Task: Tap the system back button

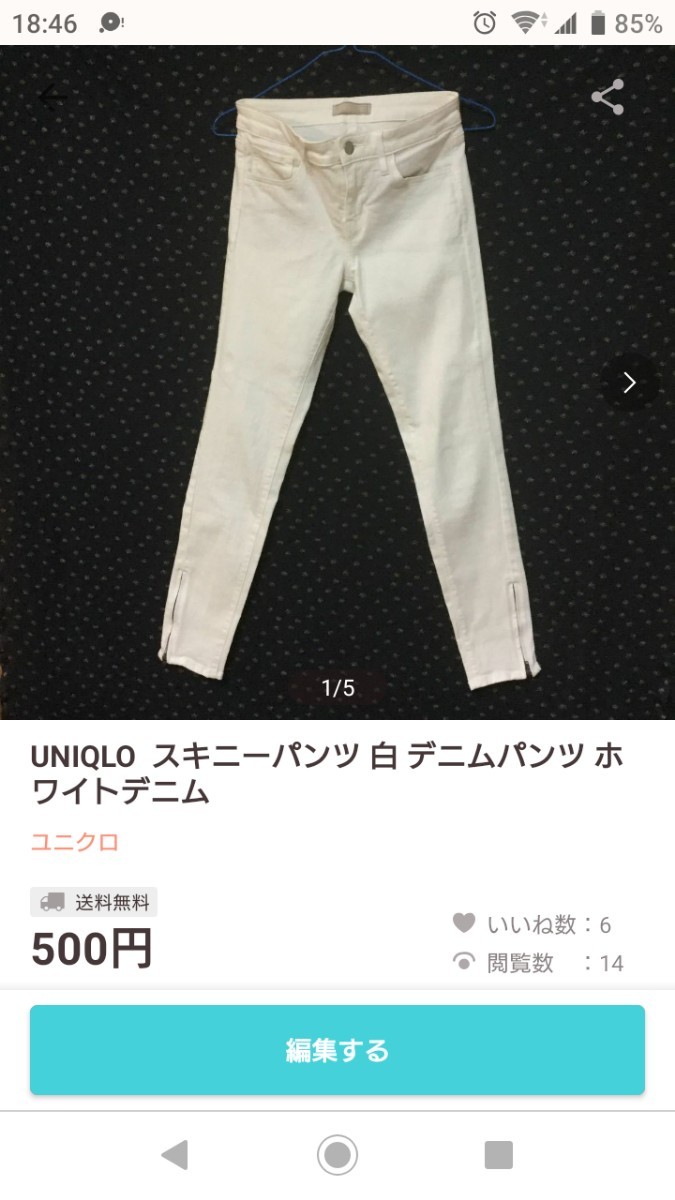Action: point(175,1155)
